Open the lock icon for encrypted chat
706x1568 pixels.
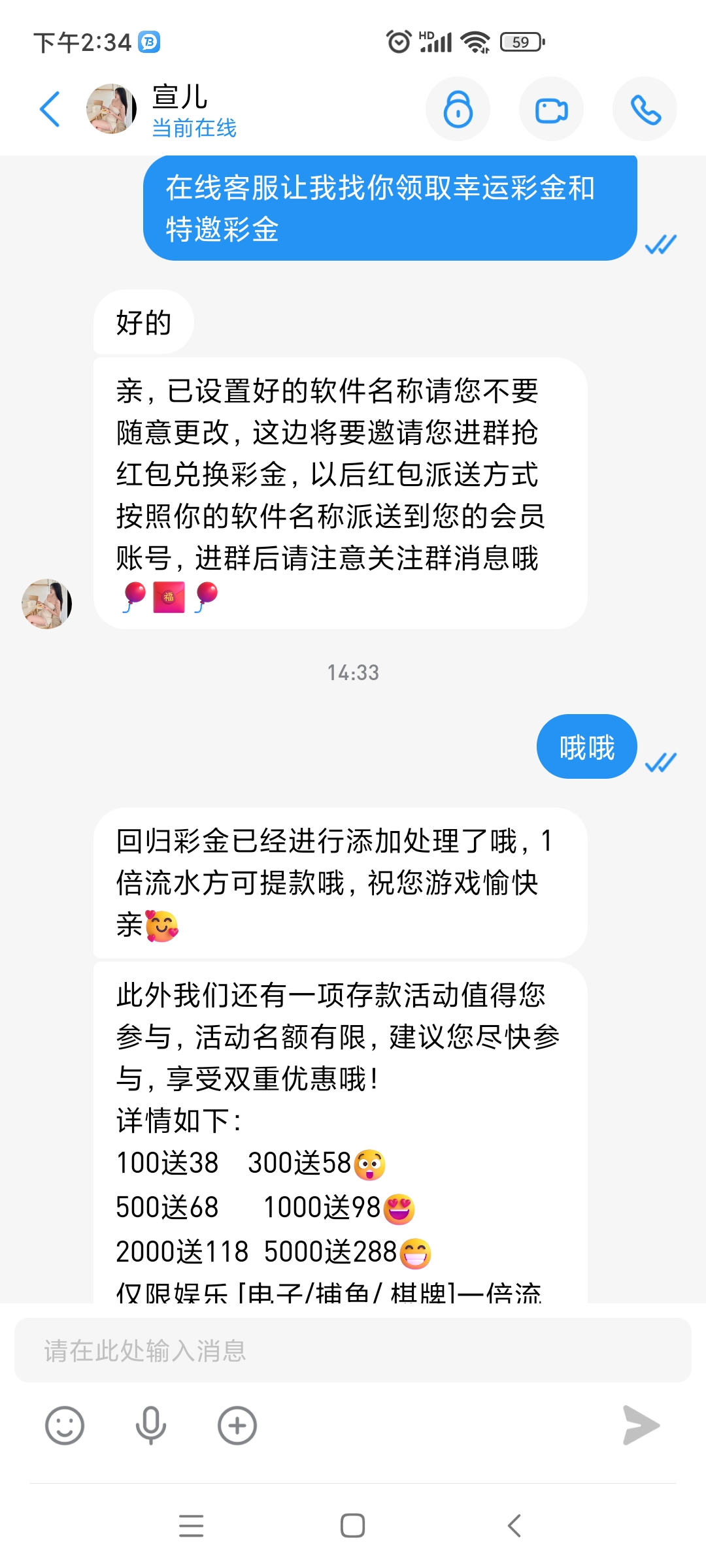458,109
